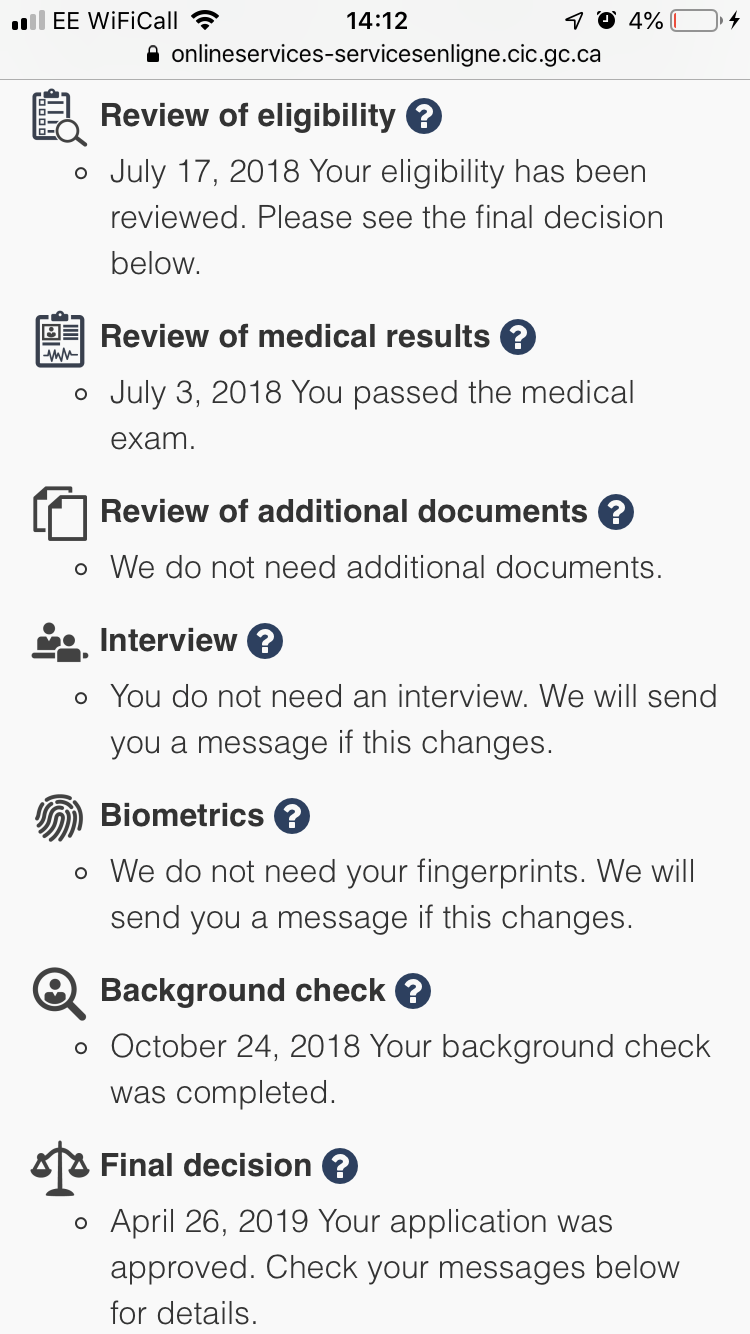Click the stacked pages icon beside Review of additional documents
Screen dimensions: 750x1334
pos(57,512)
